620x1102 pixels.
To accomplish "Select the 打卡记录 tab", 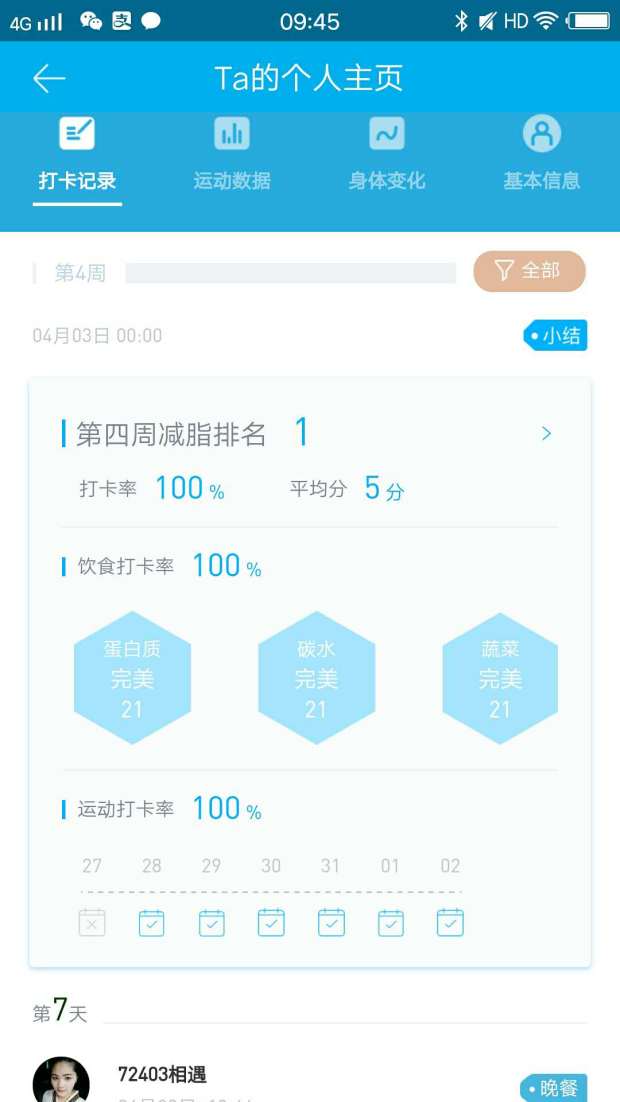I will click(x=77, y=155).
